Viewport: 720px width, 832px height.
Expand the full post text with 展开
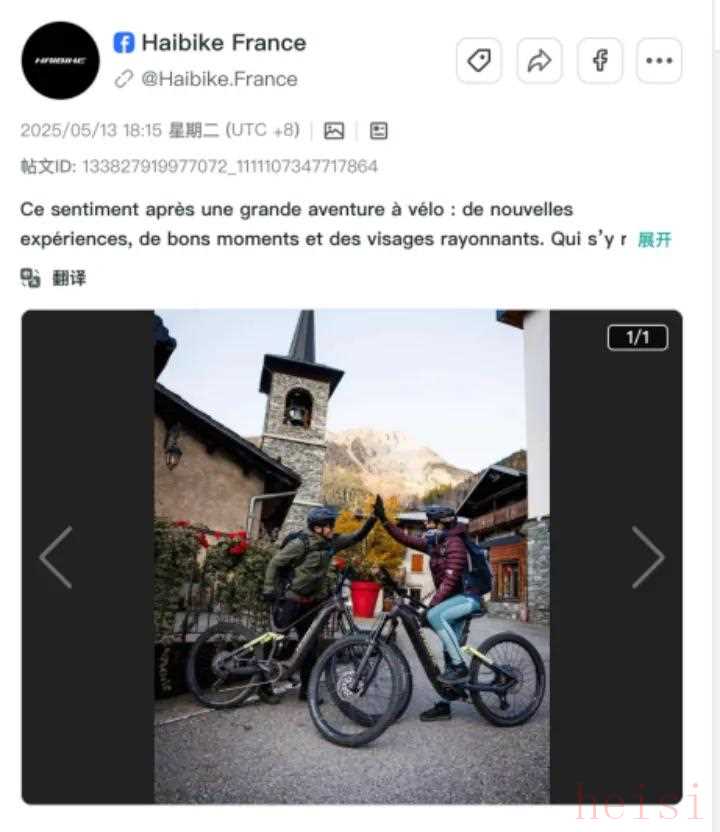[x=655, y=240]
